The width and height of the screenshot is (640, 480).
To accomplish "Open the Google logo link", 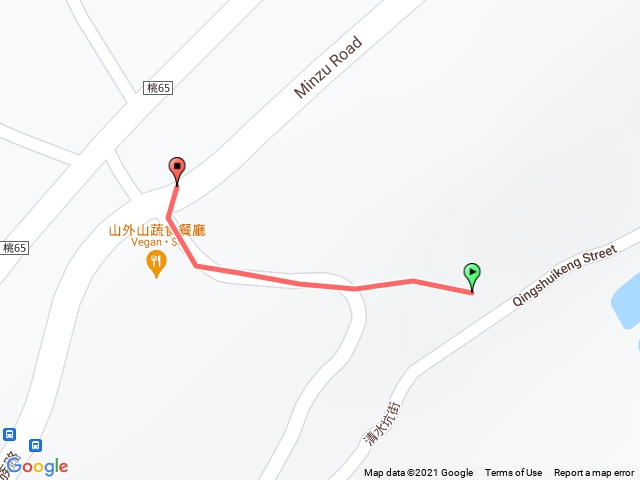I will [36, 465].
